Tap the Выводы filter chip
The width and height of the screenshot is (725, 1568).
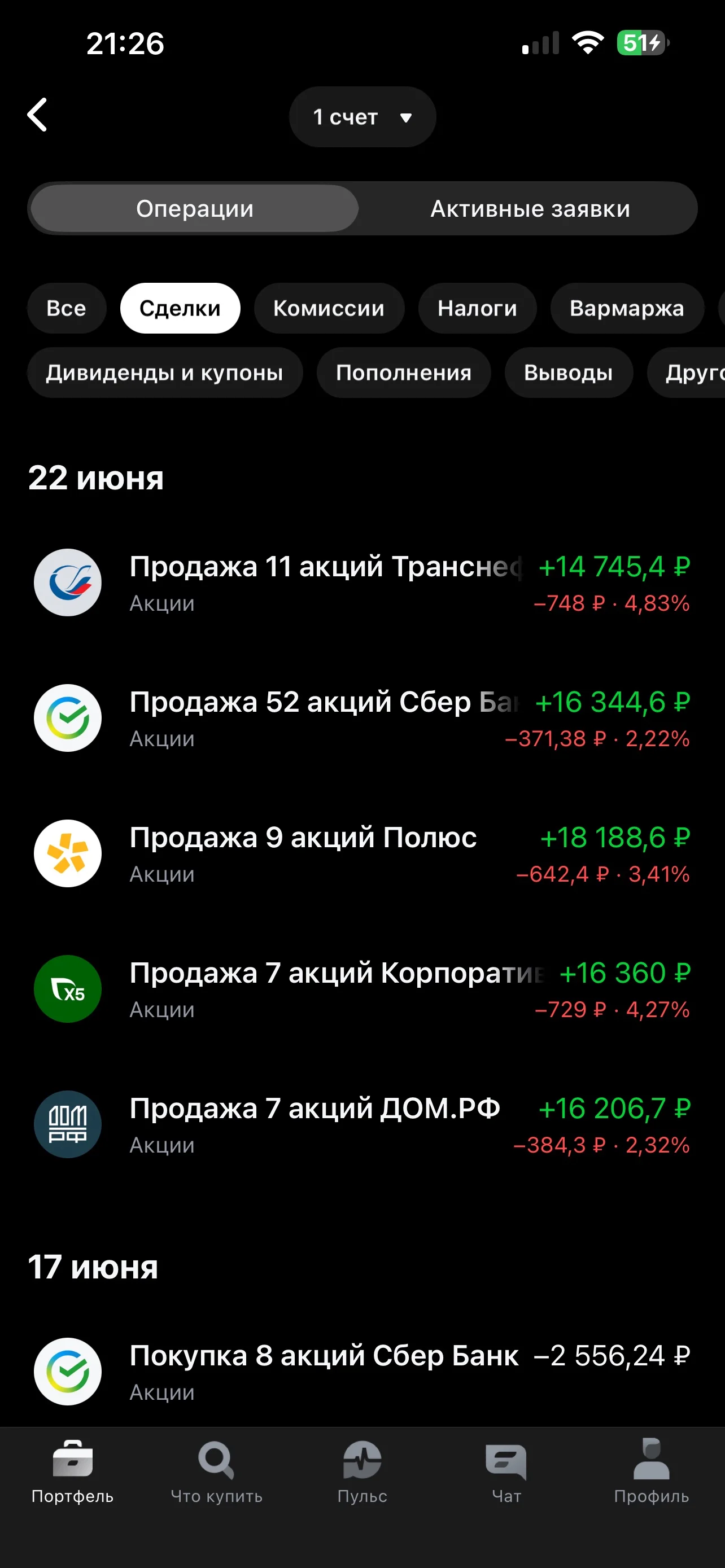point(569,373)
